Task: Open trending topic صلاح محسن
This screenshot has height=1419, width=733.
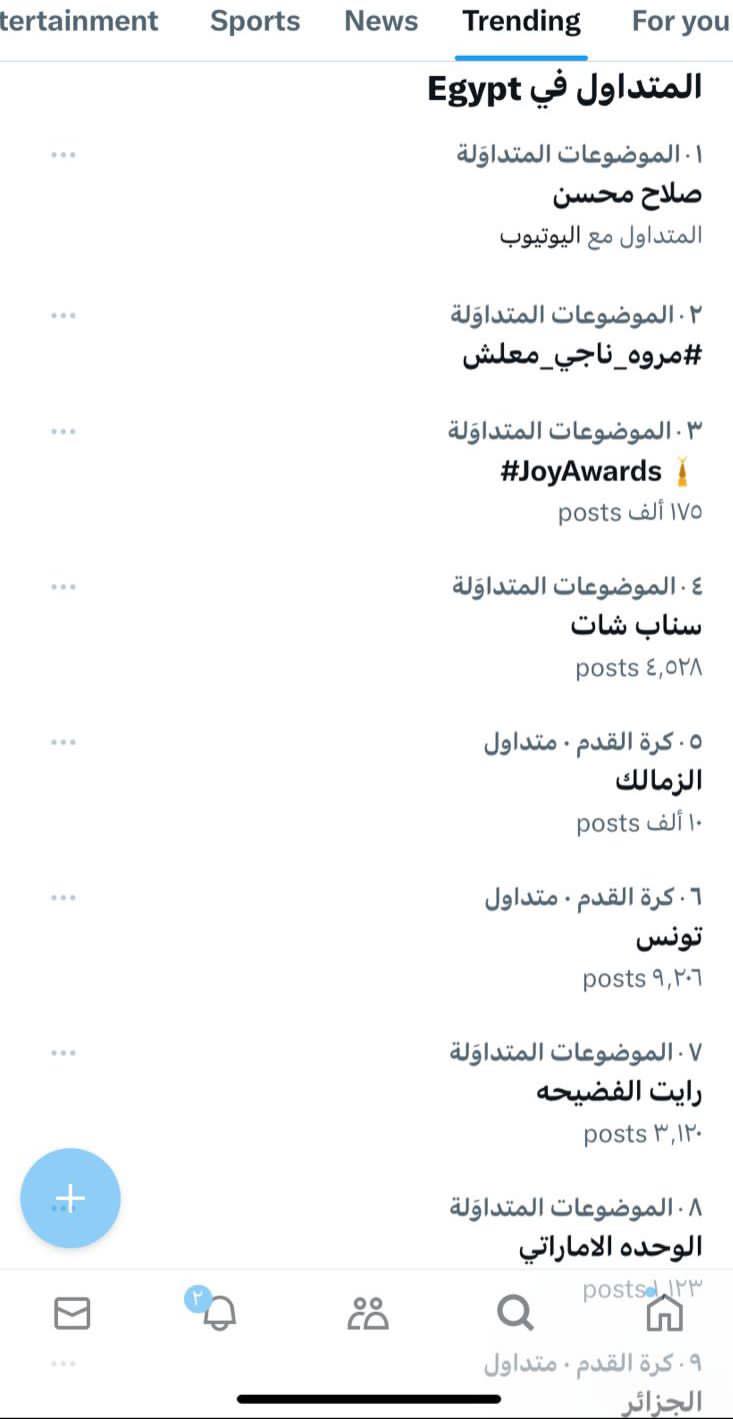Action: click(628, 195)
